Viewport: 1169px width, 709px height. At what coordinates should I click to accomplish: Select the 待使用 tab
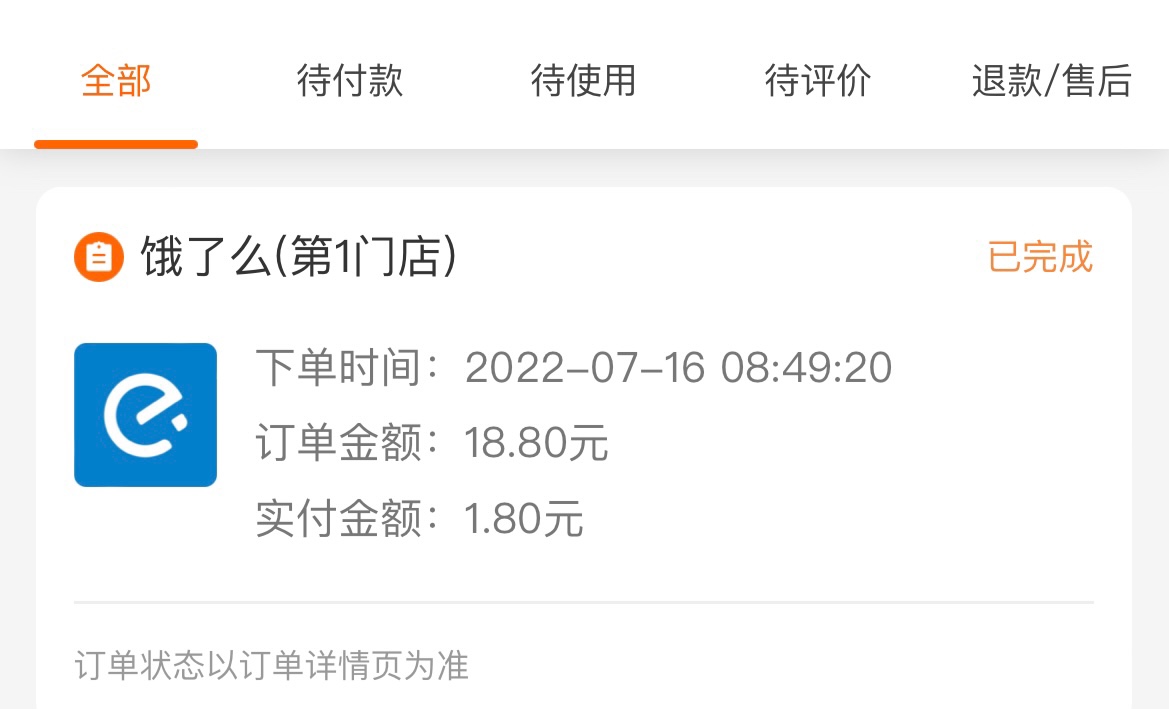(x=583, y=81)
